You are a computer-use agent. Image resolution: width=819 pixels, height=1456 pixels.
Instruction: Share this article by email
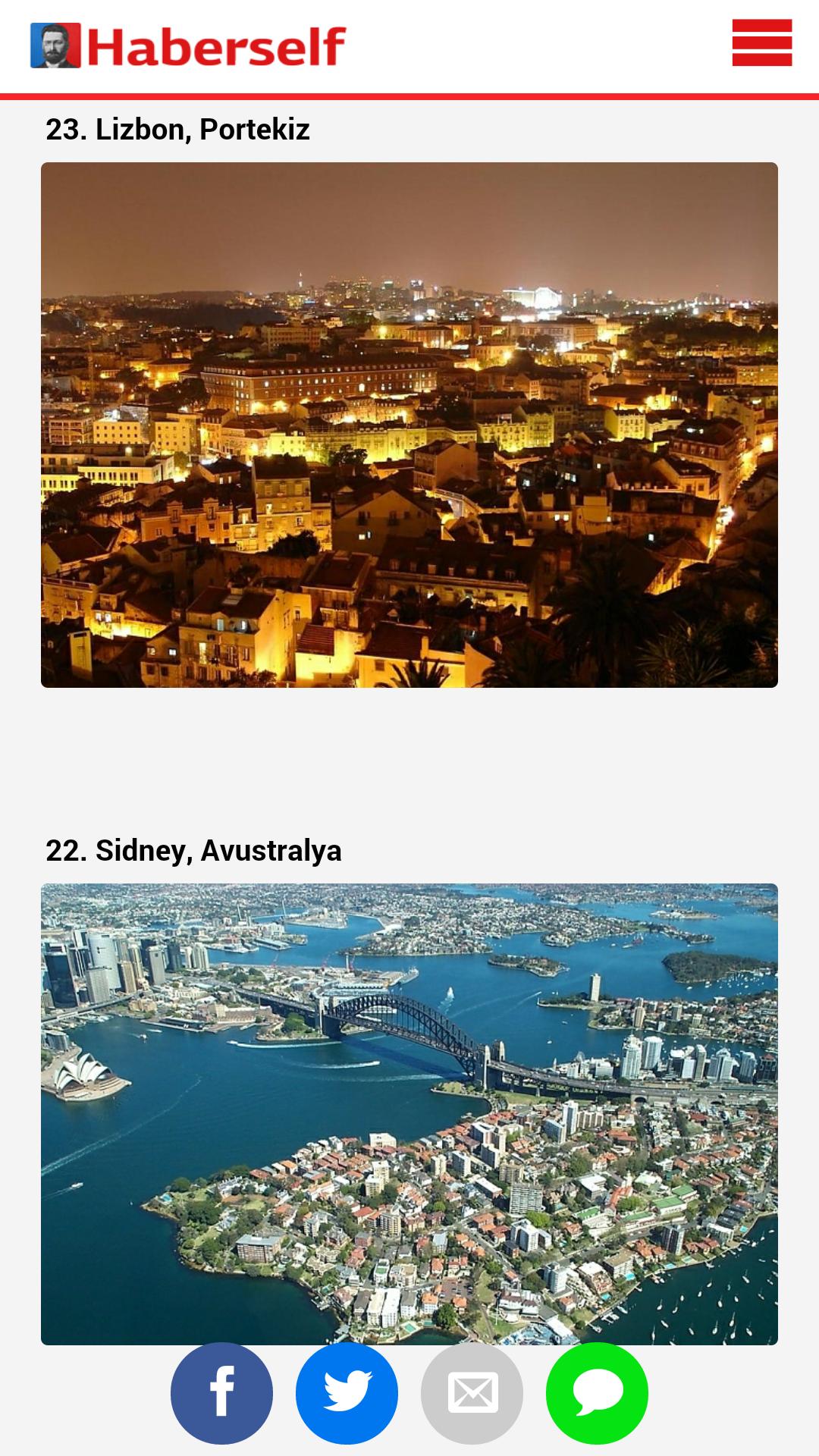472,1393
